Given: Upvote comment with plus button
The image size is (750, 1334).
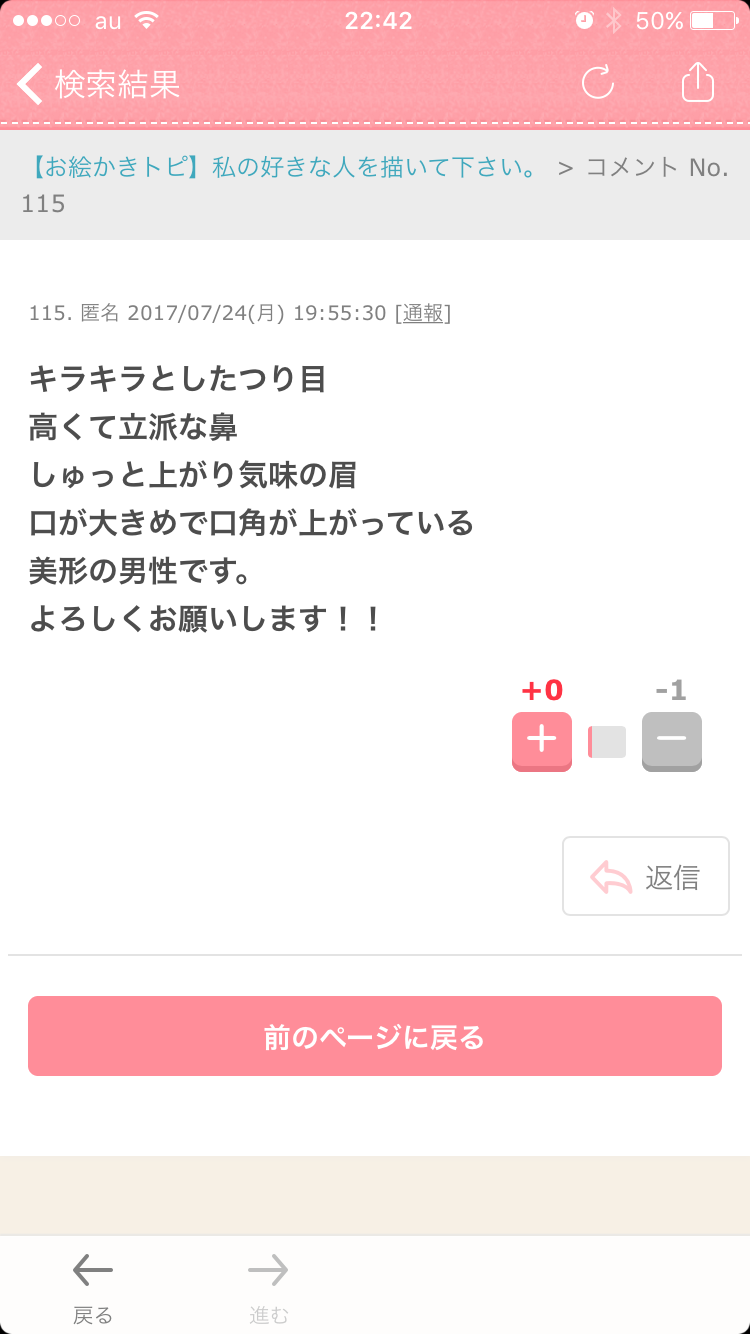Looking at the screenshot, I should (542, 740).
